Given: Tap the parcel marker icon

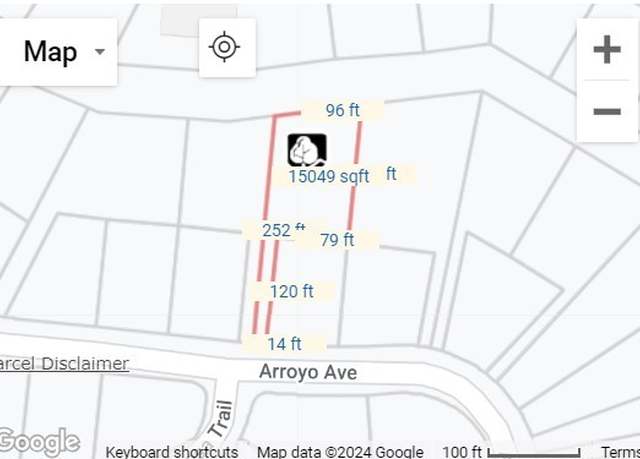Looking at the screenshot, I should (x=307, y=150).
